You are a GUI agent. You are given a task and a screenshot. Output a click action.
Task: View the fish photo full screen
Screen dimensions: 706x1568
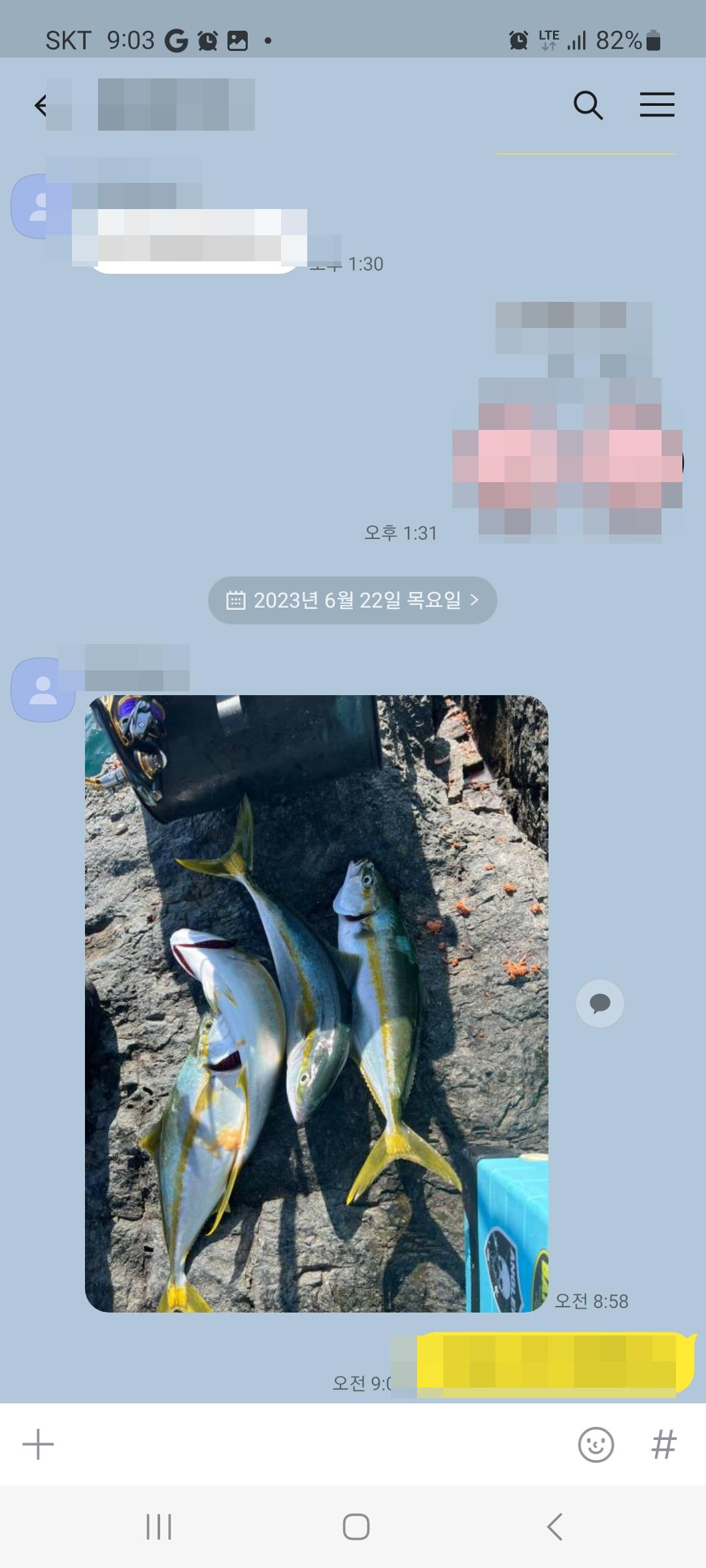point(316,1003)
